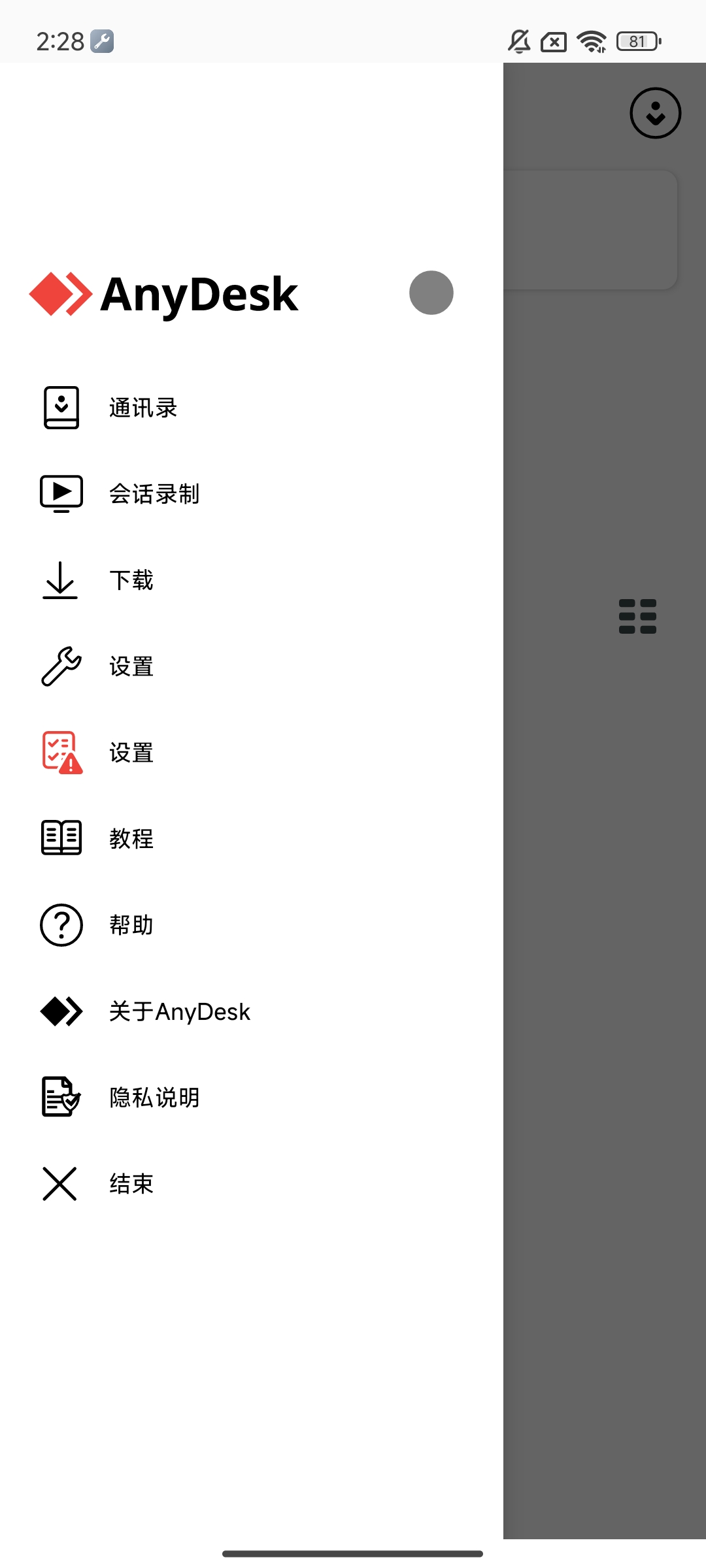Open 设置 with the red warning checklist icon
This screenshot has width=706, height=1568.
131,753
